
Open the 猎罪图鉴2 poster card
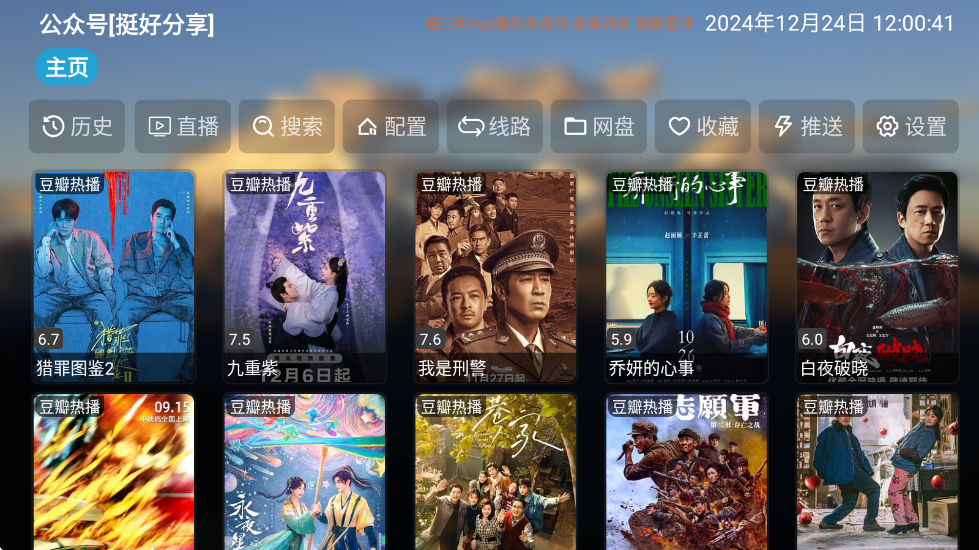[114, 277]
